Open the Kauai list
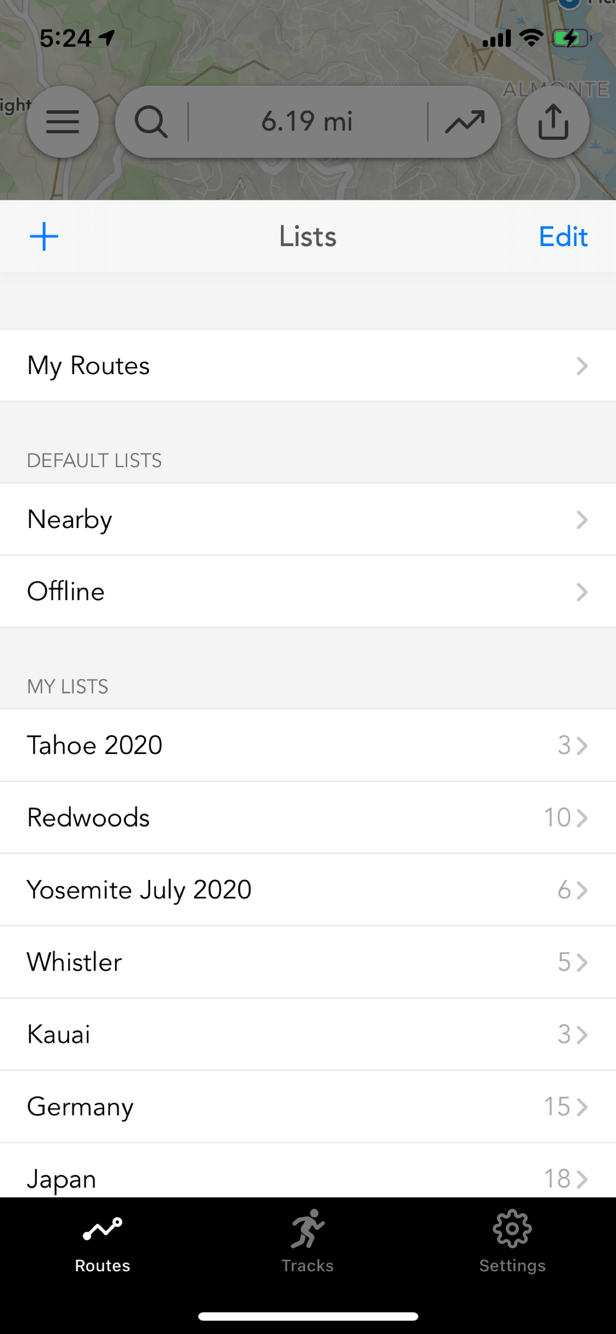Image resolution: width=616 pixels, height=1334 pixels. pos(308,1034)
